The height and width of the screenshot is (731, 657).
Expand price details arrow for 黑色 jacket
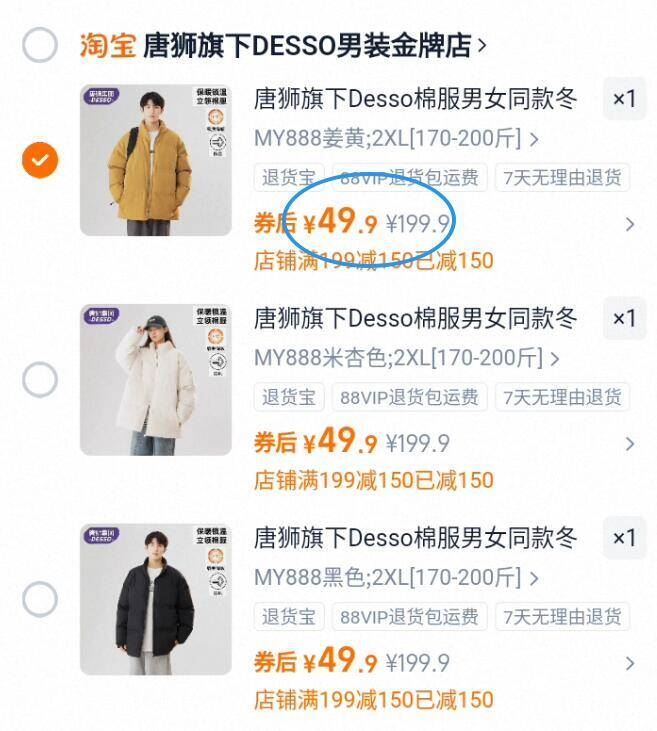[629, 663]
